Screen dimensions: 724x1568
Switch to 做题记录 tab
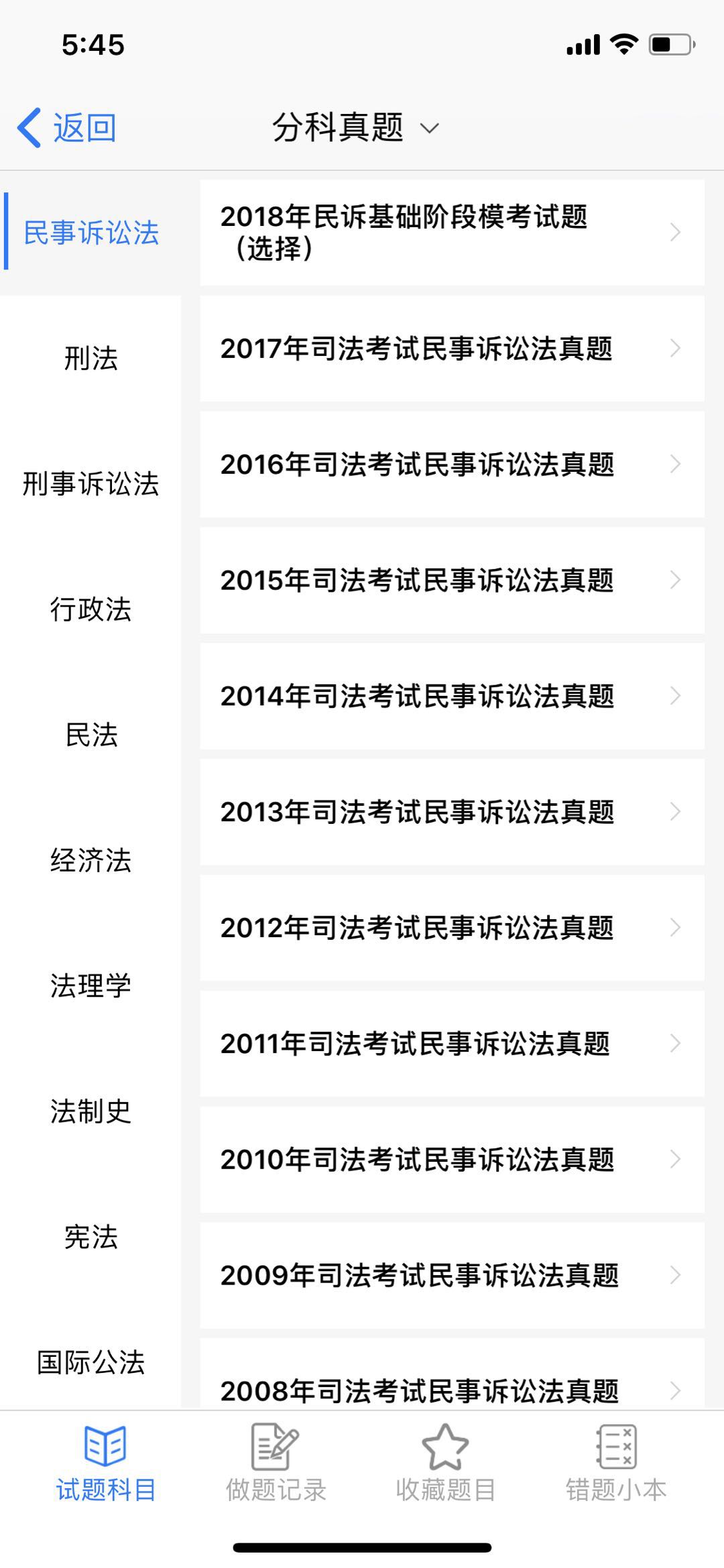coord(276,1464)
